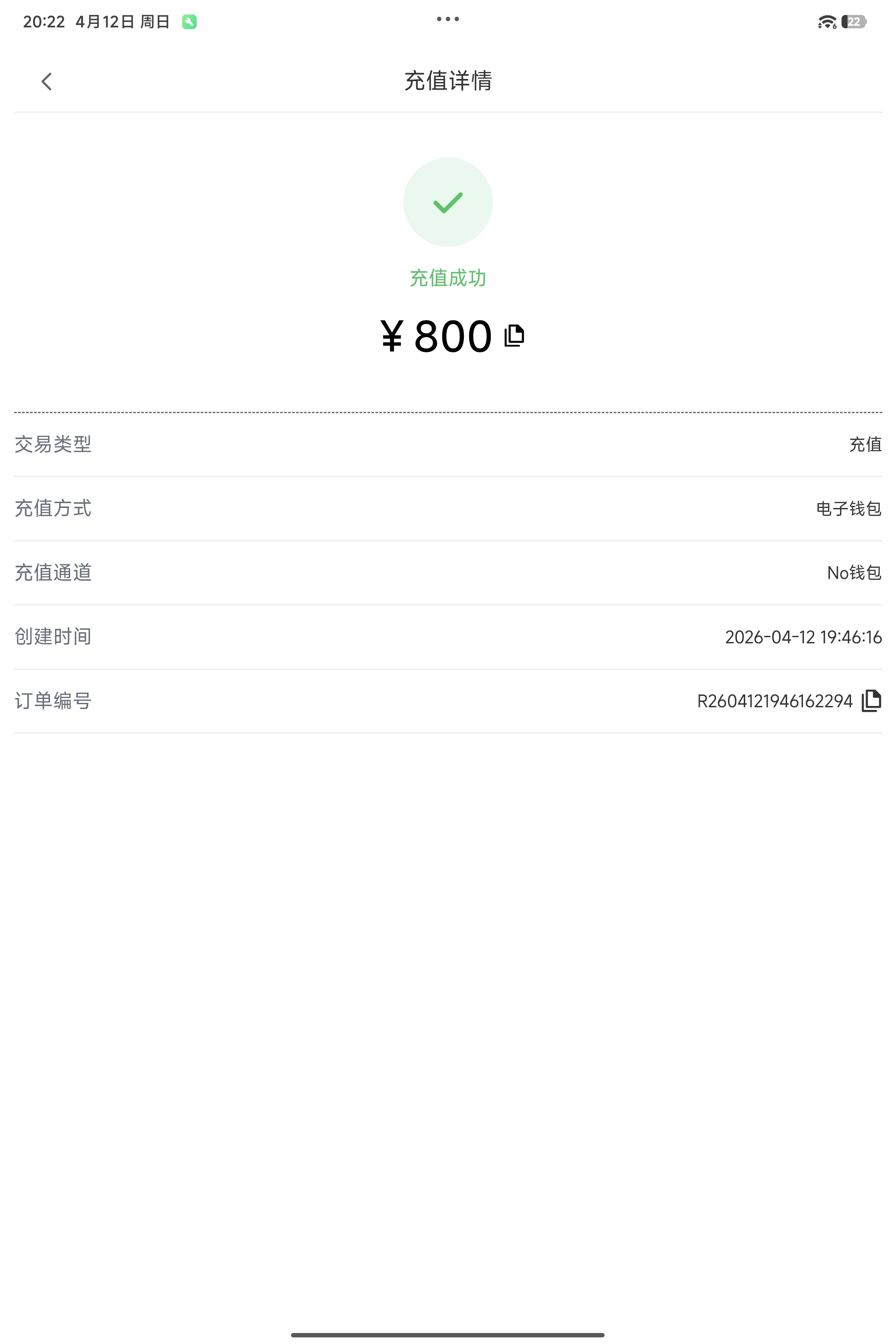Viewport: 896px width, 1344px height.
Task: Select the 充值通道 value No钱包
Action: tap(853, 574)
